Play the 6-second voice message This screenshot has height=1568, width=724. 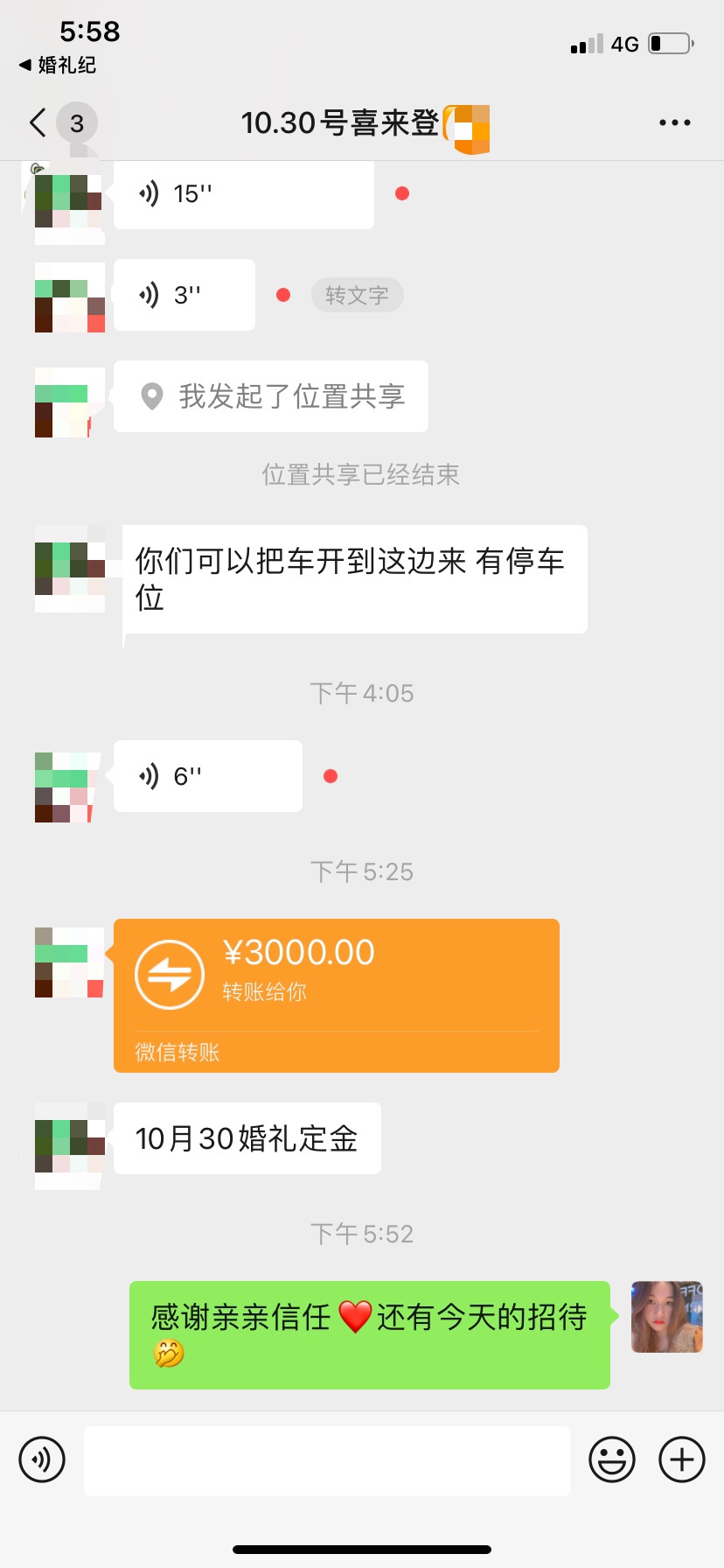[x=207, y=776]
